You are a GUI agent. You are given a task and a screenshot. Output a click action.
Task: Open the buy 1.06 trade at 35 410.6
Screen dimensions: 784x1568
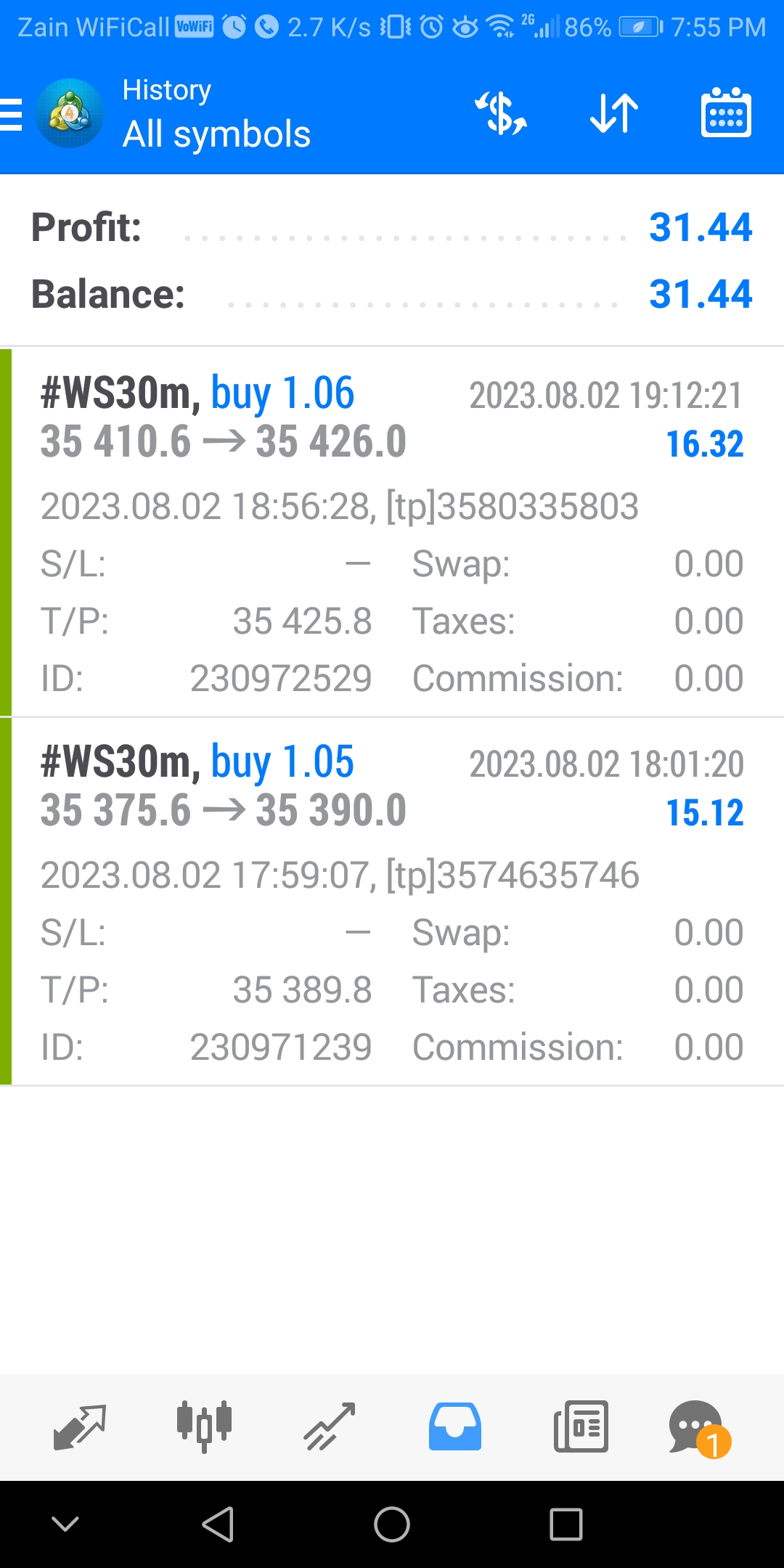tap(392, 532)
